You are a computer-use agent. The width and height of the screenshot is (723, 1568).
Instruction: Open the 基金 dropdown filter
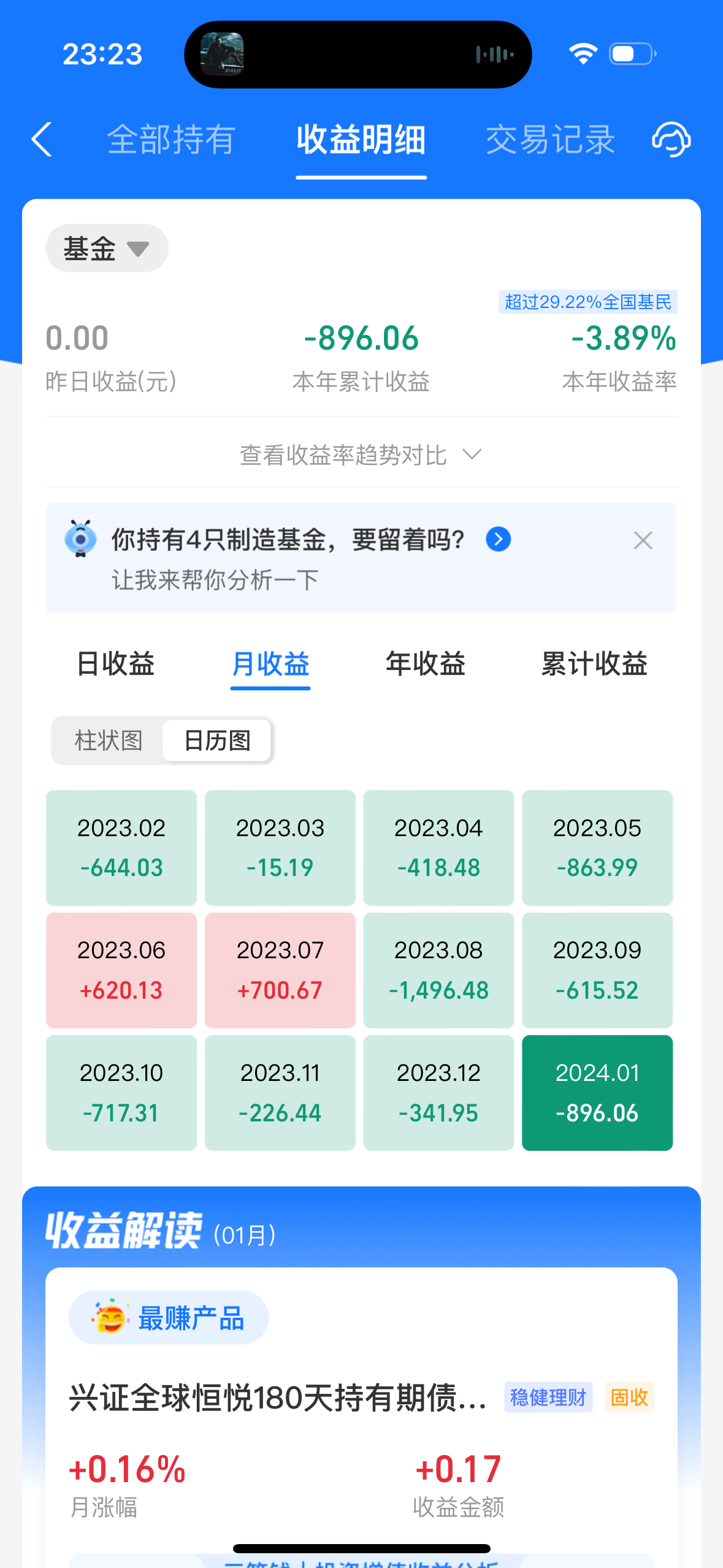(107, 248)
